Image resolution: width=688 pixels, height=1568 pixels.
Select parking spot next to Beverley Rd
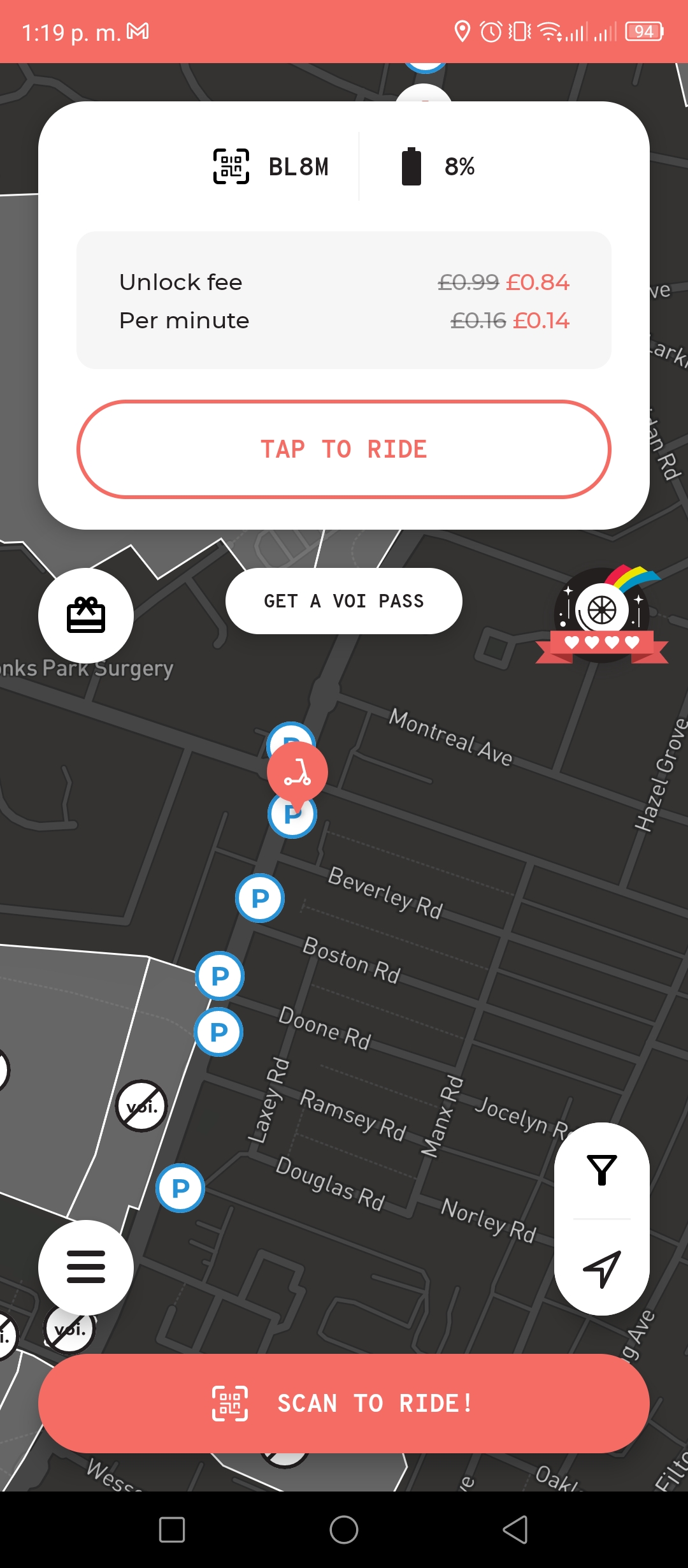(260, 898)
